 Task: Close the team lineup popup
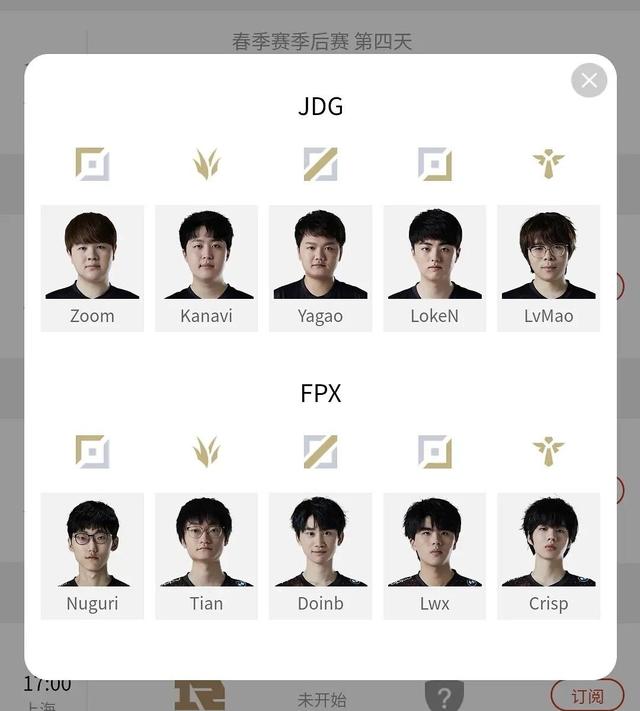589,81
